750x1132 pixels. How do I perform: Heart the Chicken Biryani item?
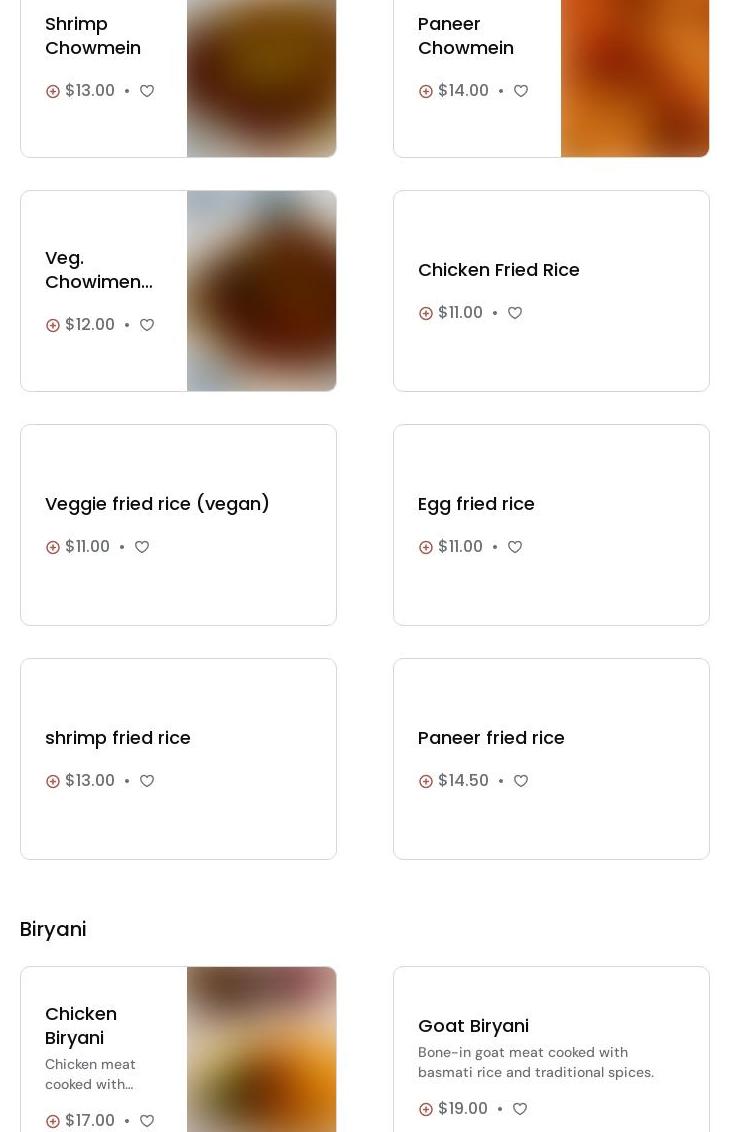(147, 1121)
